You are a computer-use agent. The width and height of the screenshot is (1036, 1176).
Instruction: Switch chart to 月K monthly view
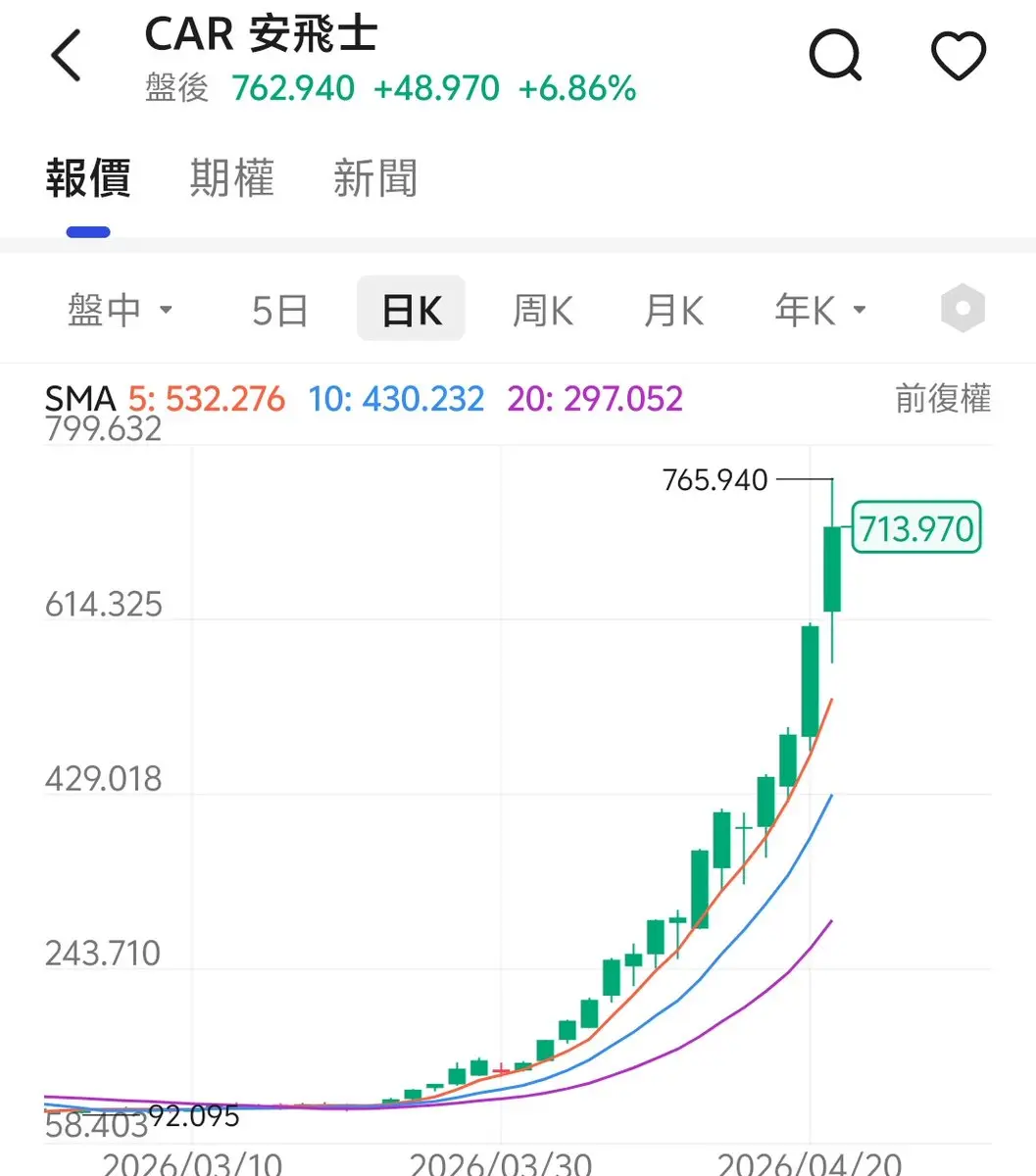coord(673,309)
